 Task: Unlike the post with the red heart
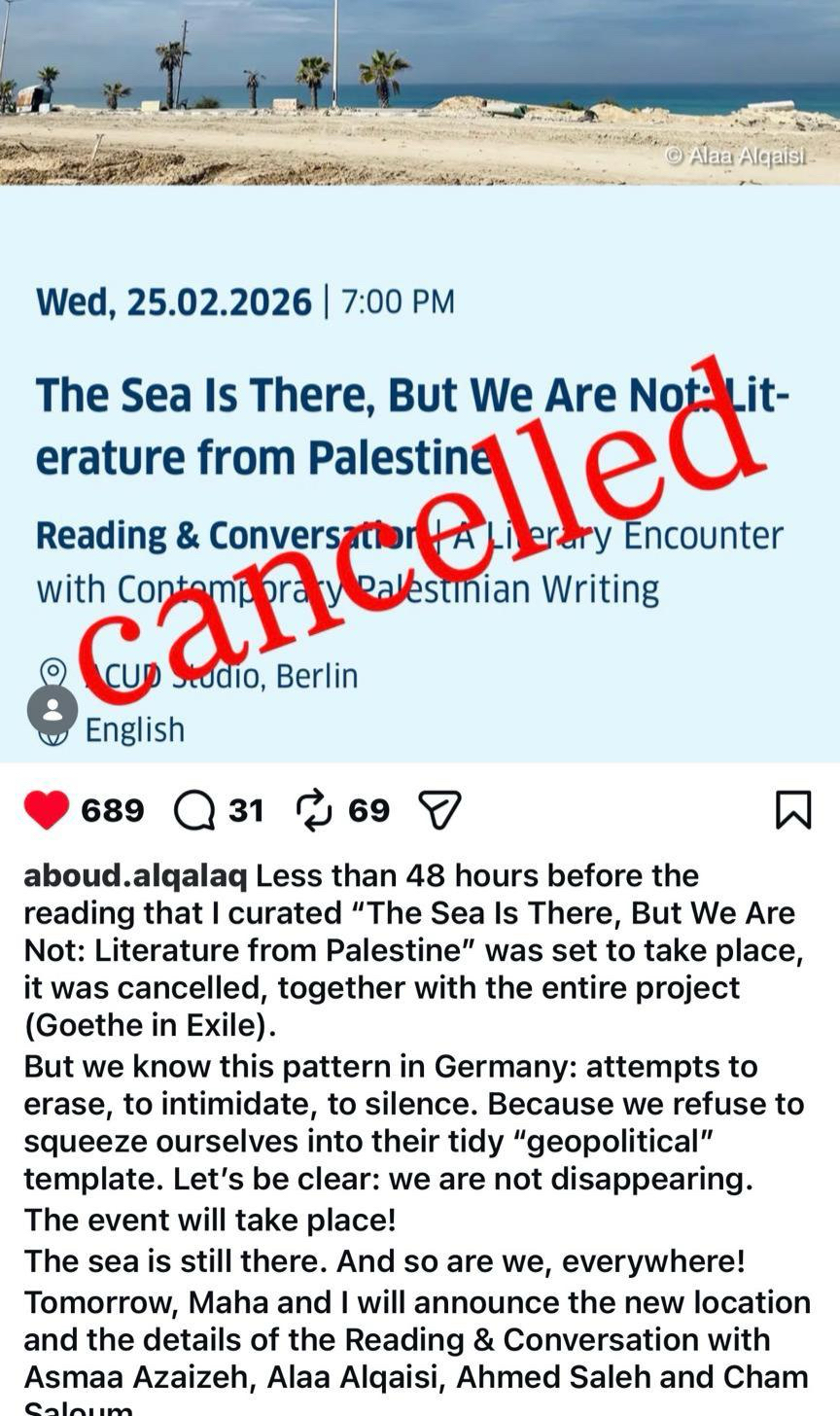tap(47, 810)
